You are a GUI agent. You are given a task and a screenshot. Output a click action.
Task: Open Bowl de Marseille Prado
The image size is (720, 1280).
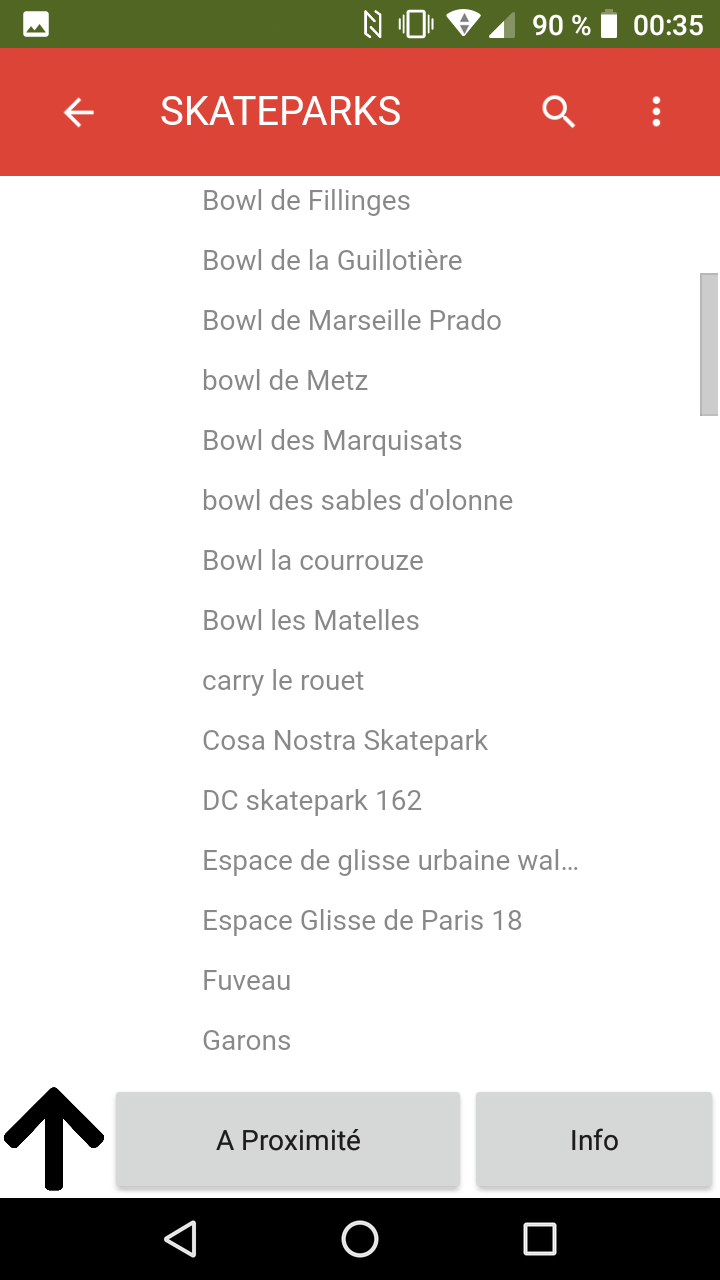pyautogui.click(x=352, y=321)
